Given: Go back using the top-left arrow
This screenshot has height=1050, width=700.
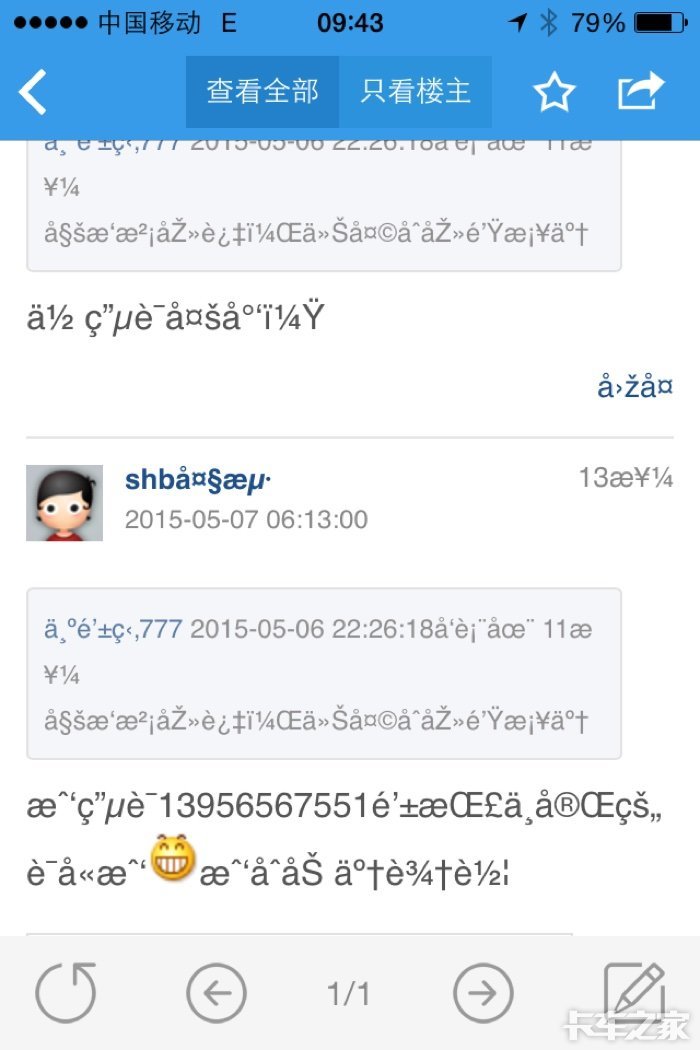Looking at the screenshot, I should [34, 92].
